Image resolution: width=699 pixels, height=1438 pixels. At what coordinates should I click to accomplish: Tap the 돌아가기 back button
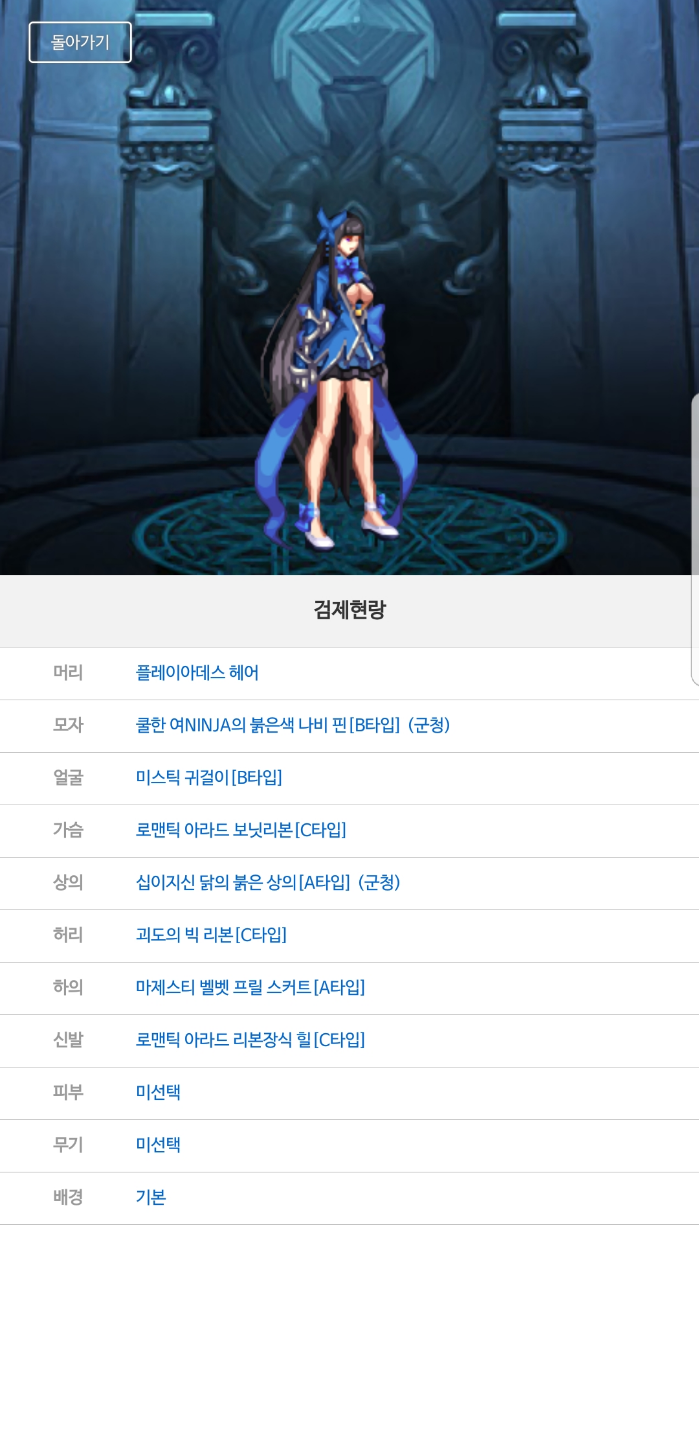click(80, 42)
